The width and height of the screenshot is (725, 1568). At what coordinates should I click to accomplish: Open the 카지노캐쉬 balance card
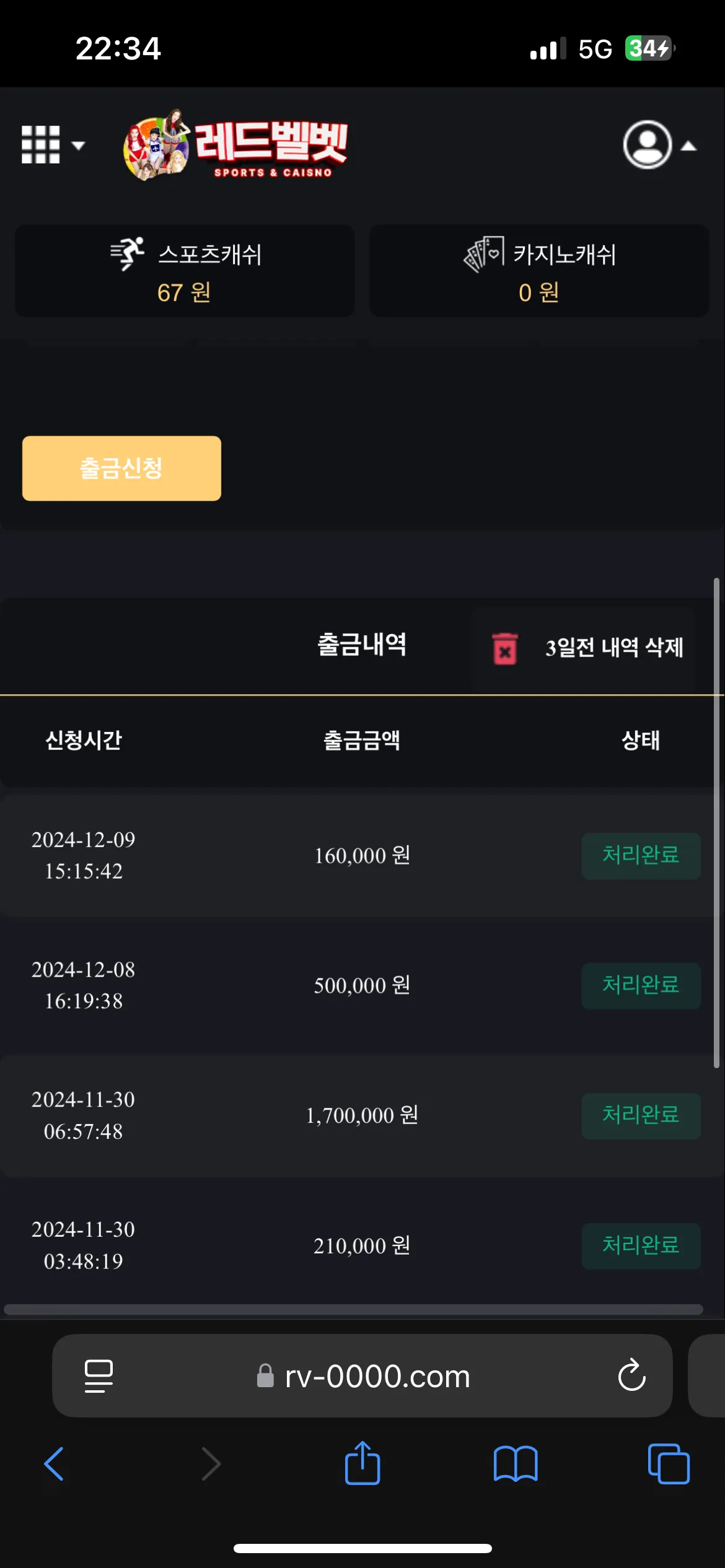539,271
